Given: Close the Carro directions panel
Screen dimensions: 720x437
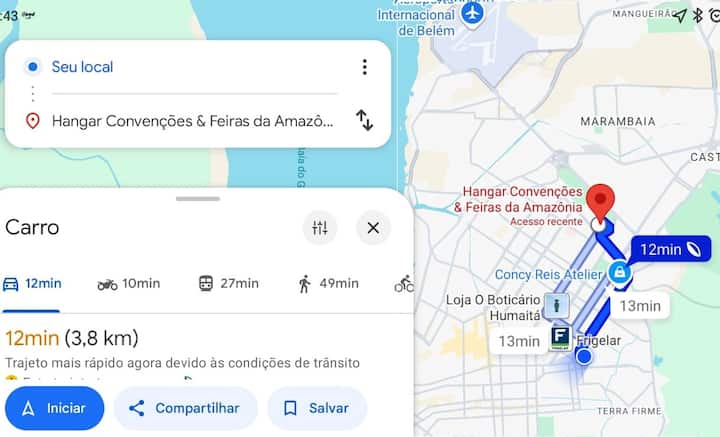Looking at the screenshot, I should tap(373, 228).
